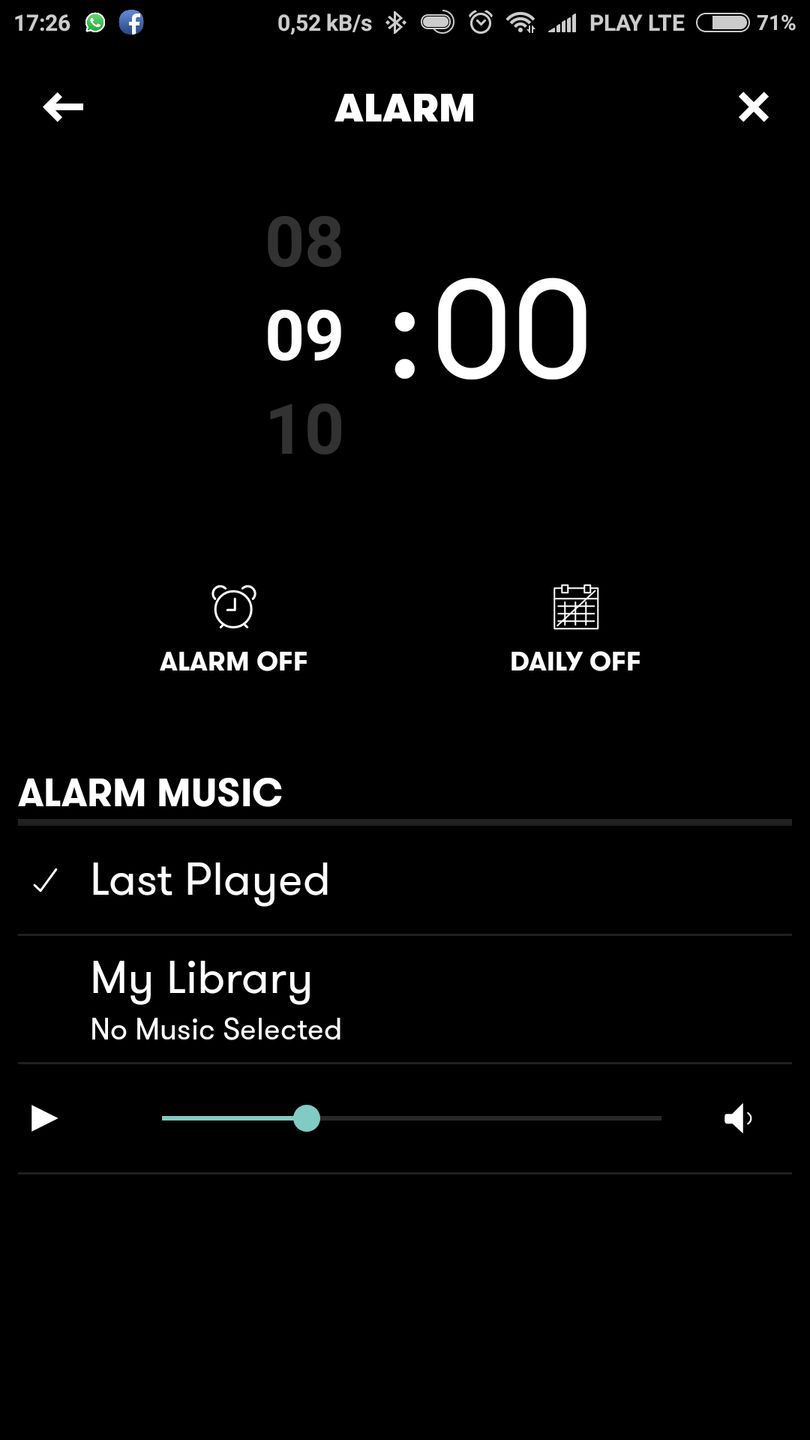Tap the speaker volume icon
The width and height of the screenshot is (810, 1440).
[738, 1118]
